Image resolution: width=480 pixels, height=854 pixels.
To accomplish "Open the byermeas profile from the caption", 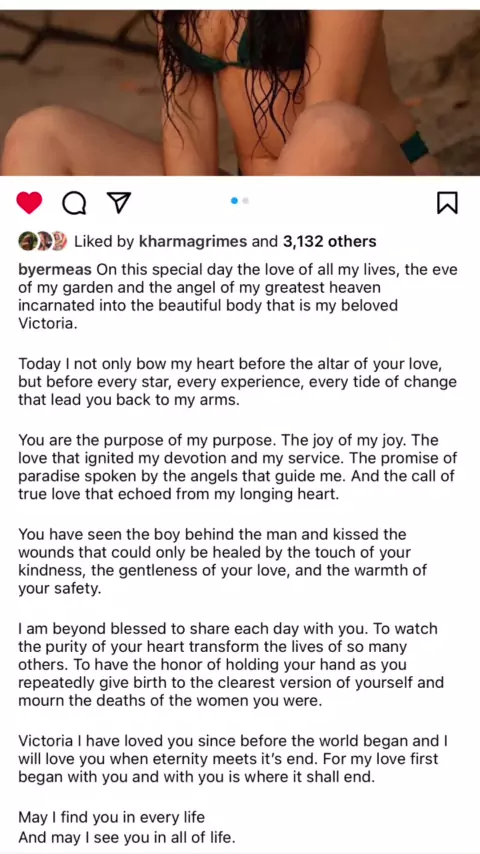I will pyautogui.click(x=56, y=271).
